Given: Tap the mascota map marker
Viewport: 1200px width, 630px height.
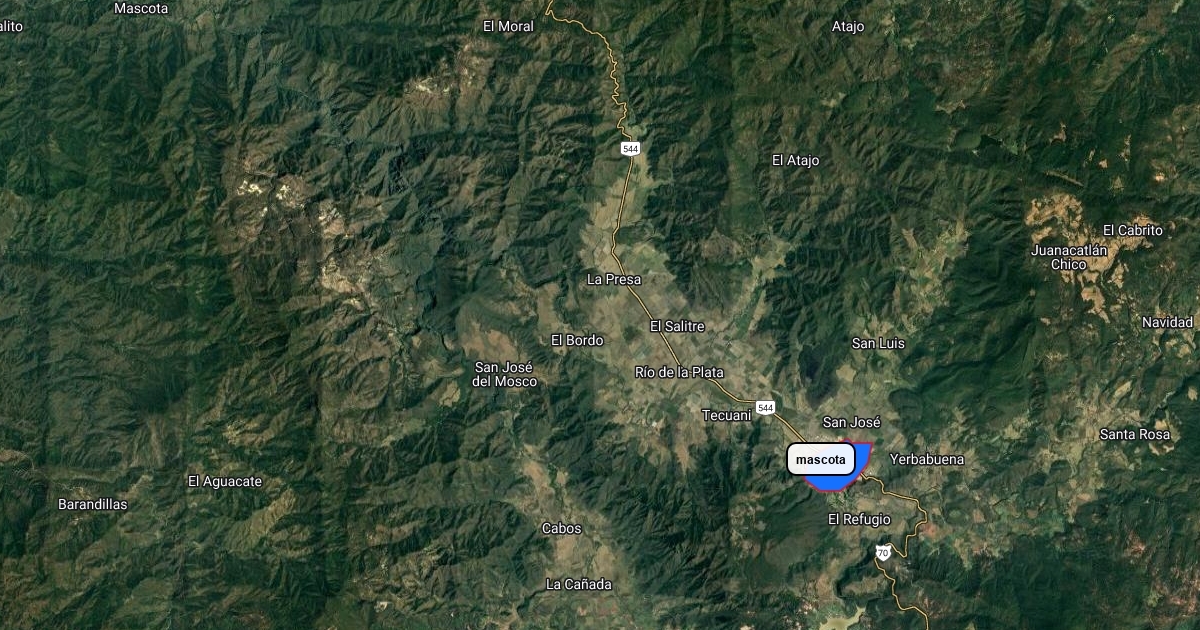Looking at the screenshot, I should 821,459.
